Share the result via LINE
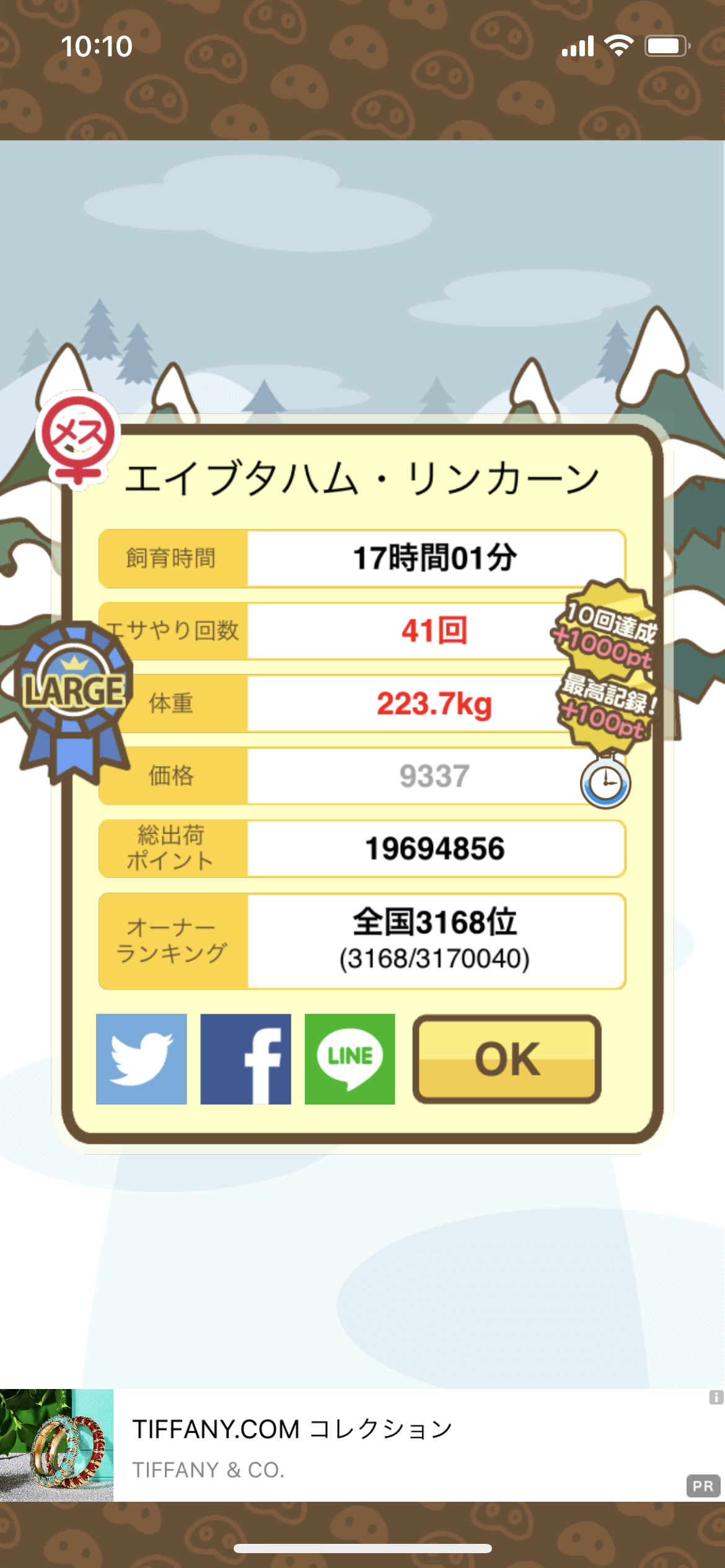Image resolution: width=725 pixels, height=1568 pixels. (349, 1058)
